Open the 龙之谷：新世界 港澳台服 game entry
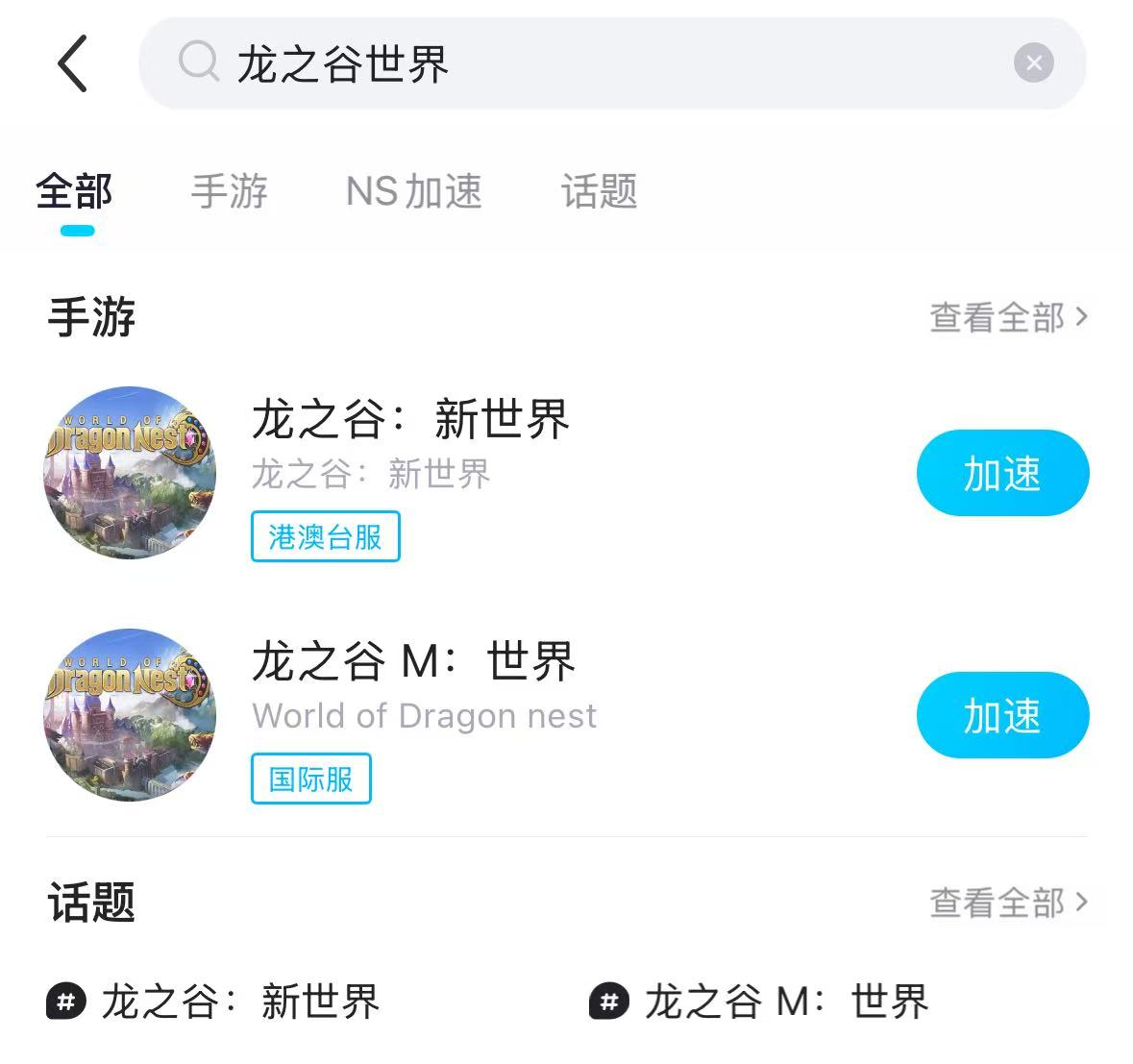1133x1064 pixels. coord(410,420)
